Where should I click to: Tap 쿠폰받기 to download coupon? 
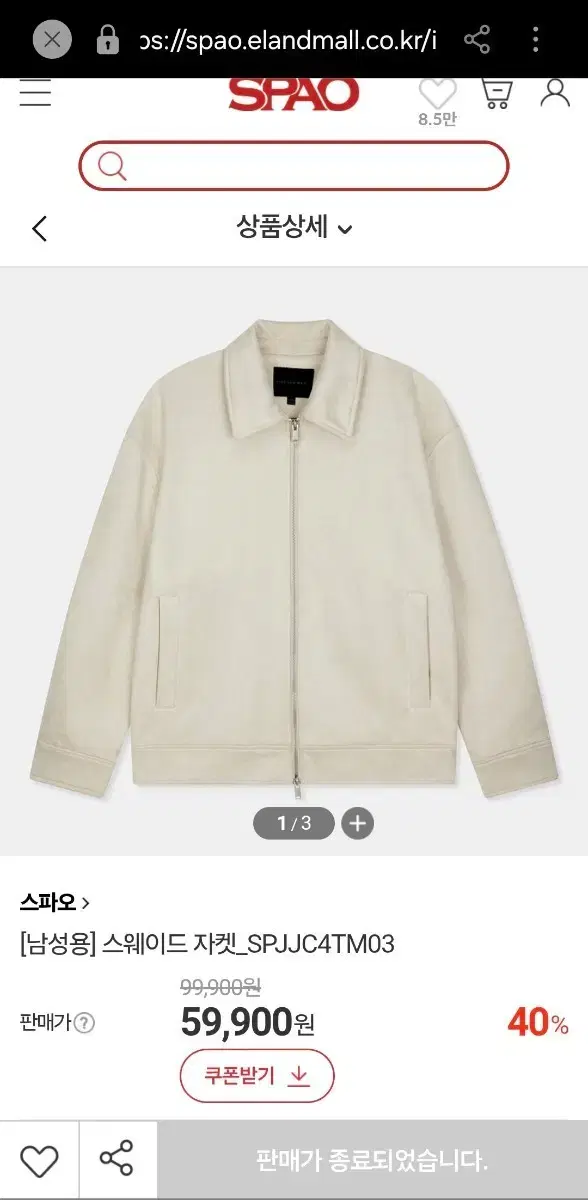[x=257, y=1076]
